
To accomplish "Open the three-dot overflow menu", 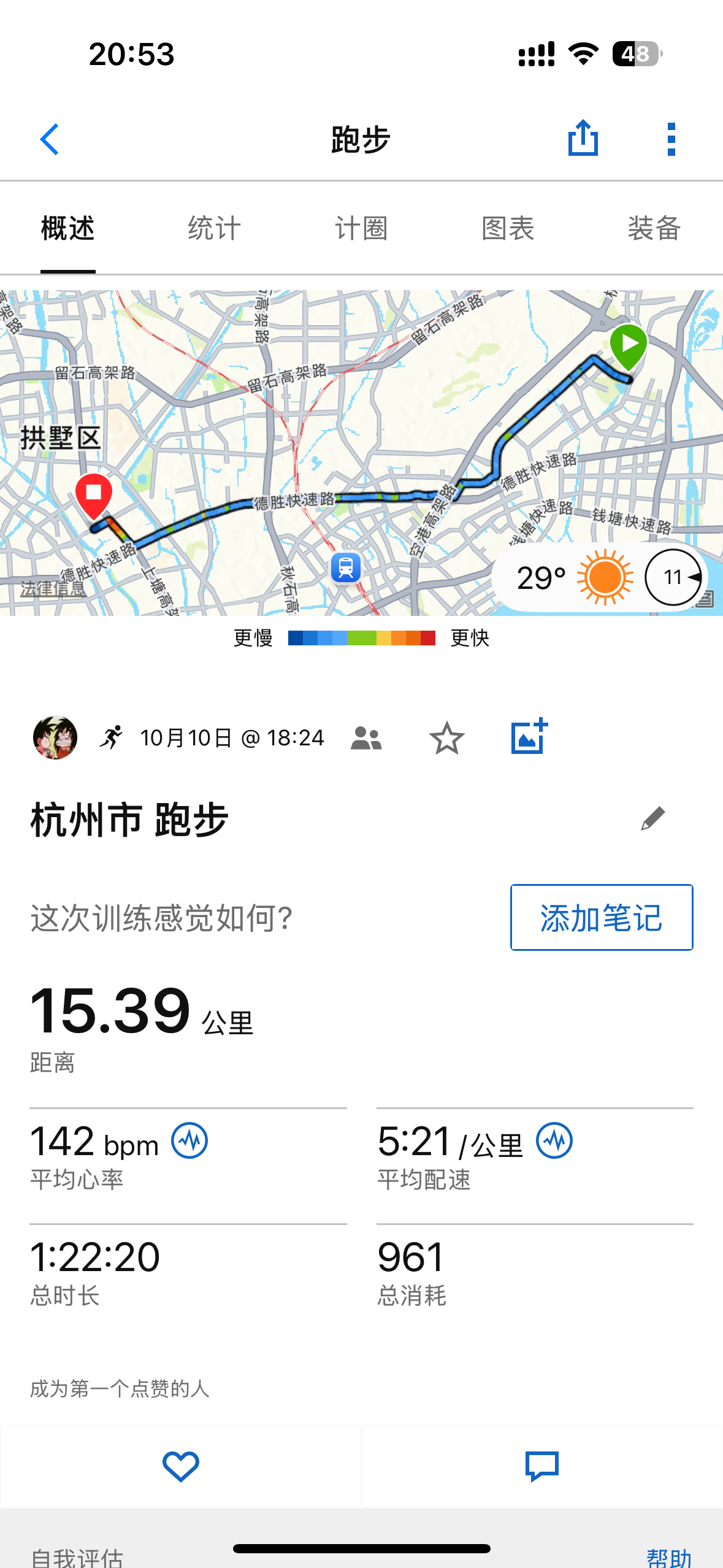I will [671, 139].
